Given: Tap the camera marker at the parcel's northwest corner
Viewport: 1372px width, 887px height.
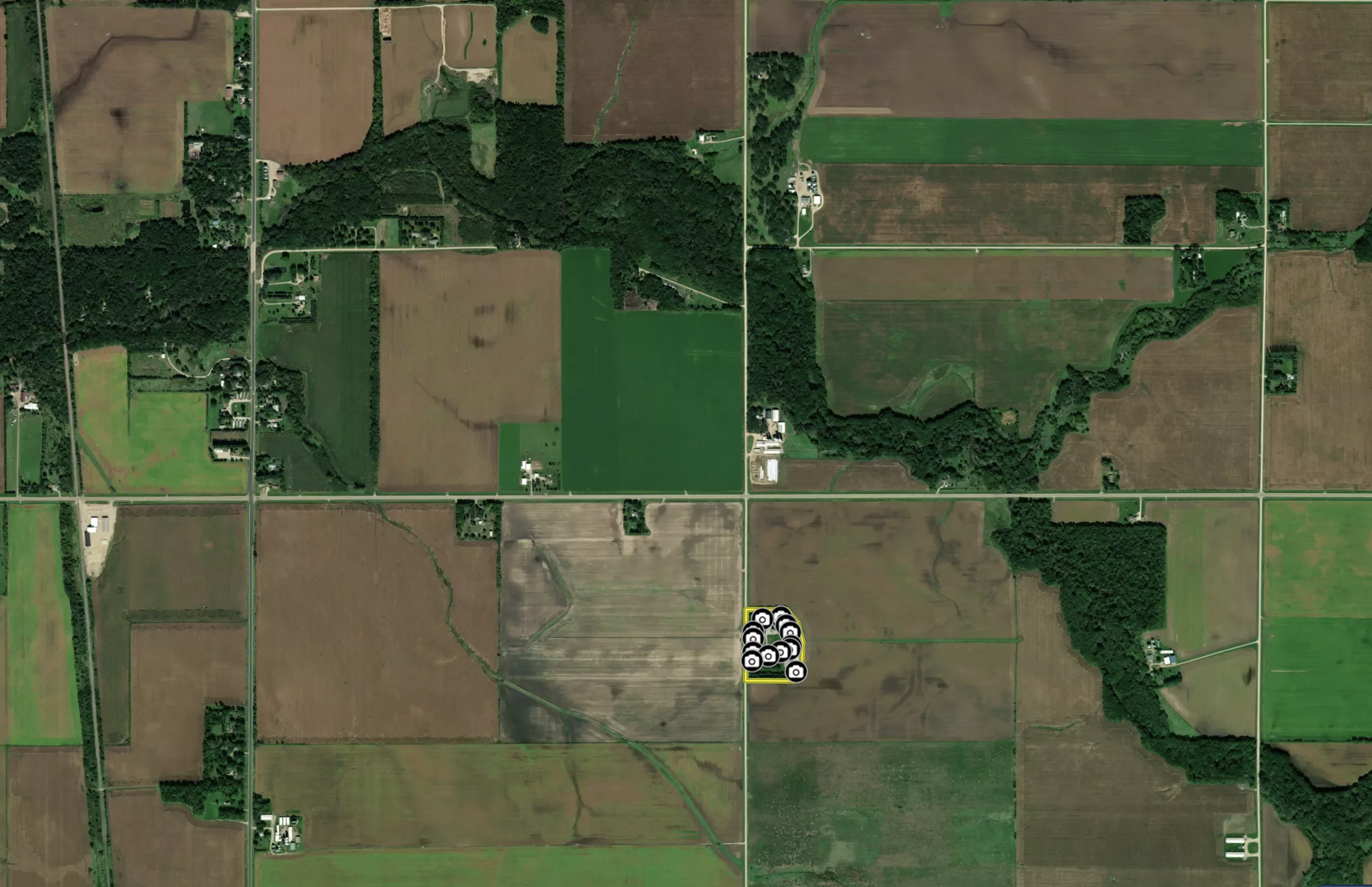Looking at the screenshot, I should click(762, 619).
